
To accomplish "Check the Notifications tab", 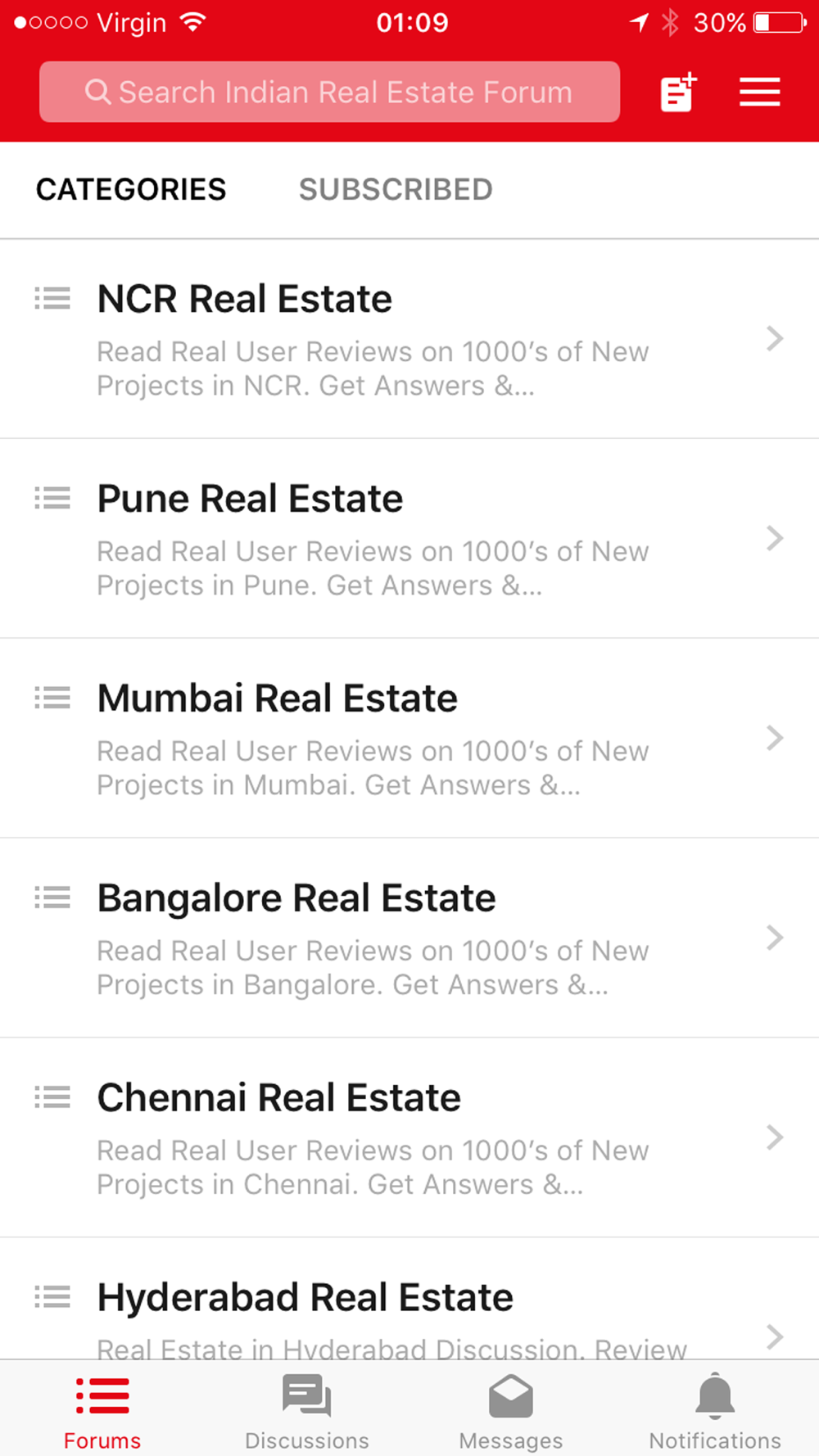I will (x=715, y=1410).
